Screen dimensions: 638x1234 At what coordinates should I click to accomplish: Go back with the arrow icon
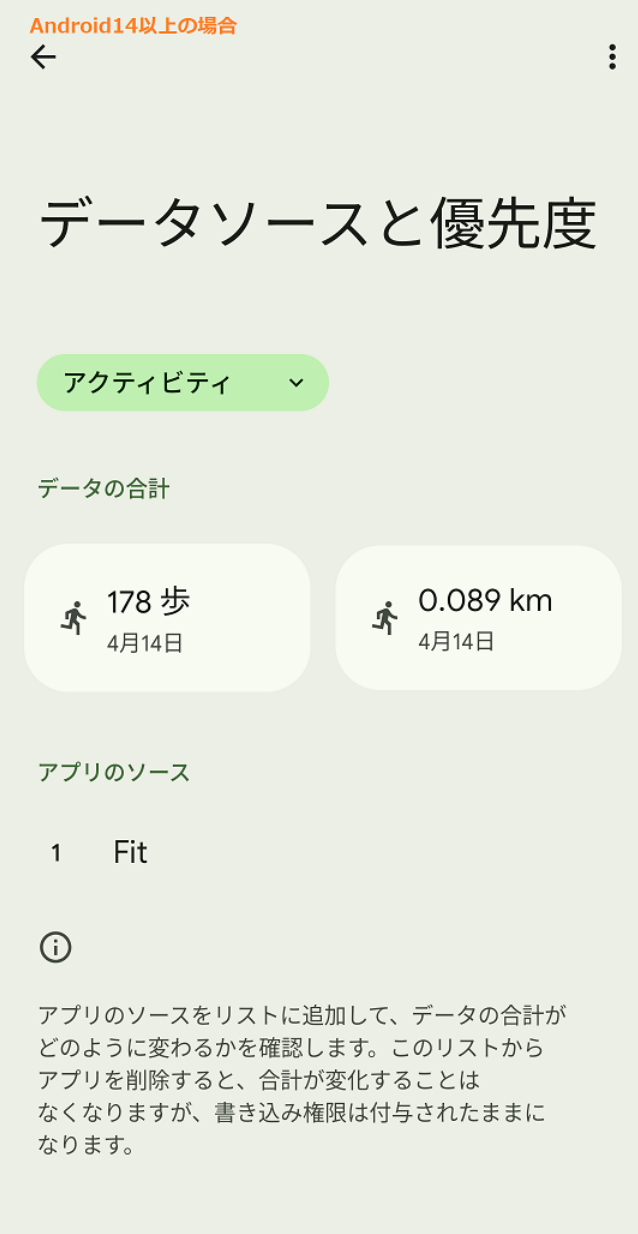43,58
